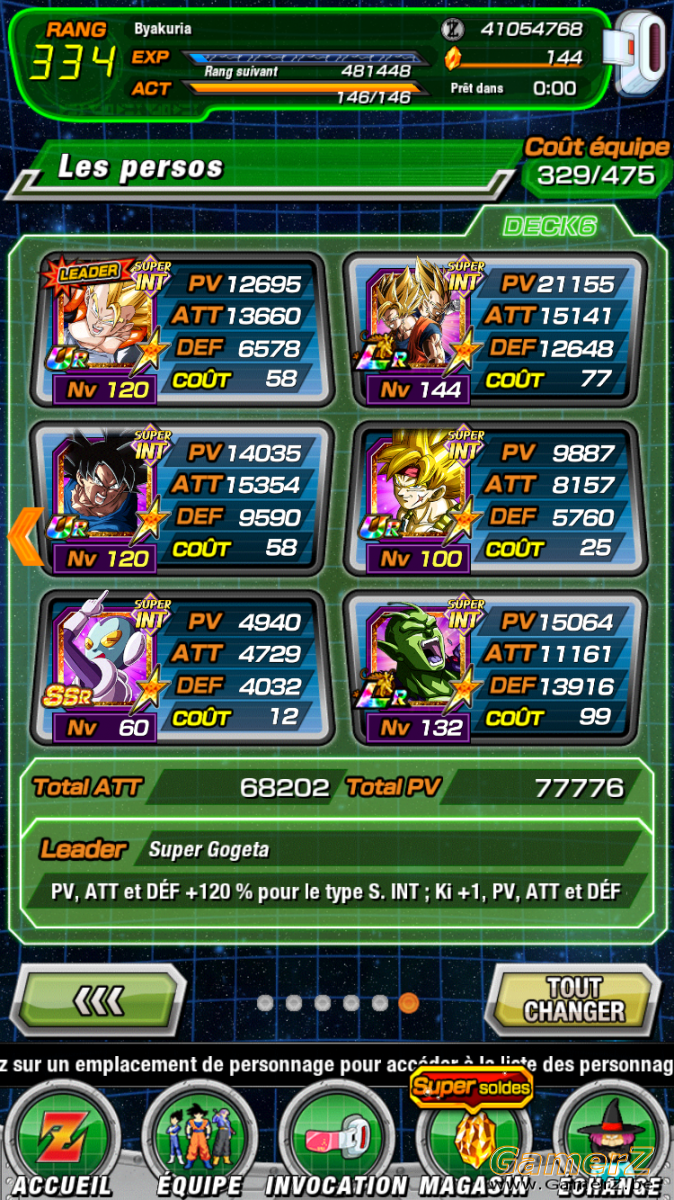The image size is (674, 1200).
Task: Open the Équipe section
Action: click(199, 1142)
